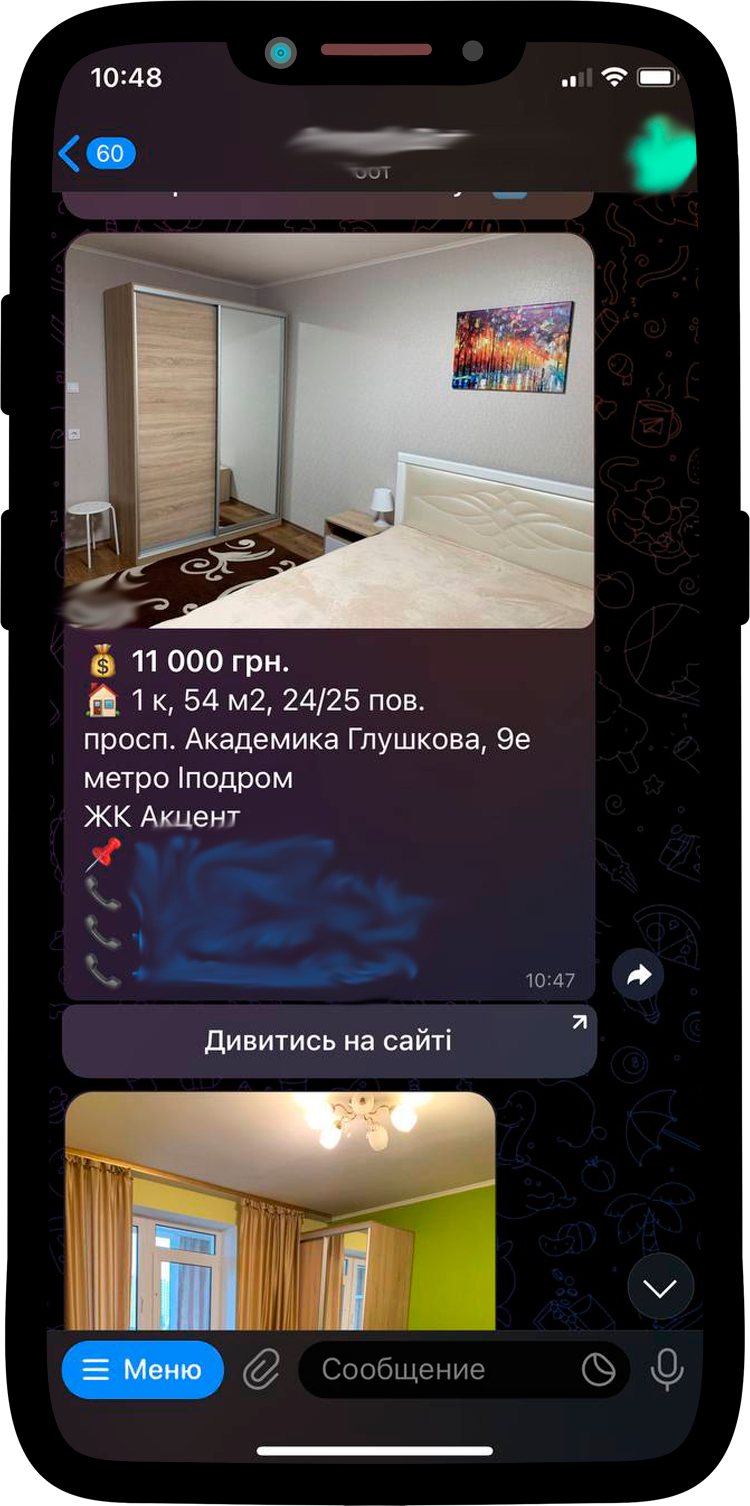Open the sticker panel icon

click(598, 1369)
